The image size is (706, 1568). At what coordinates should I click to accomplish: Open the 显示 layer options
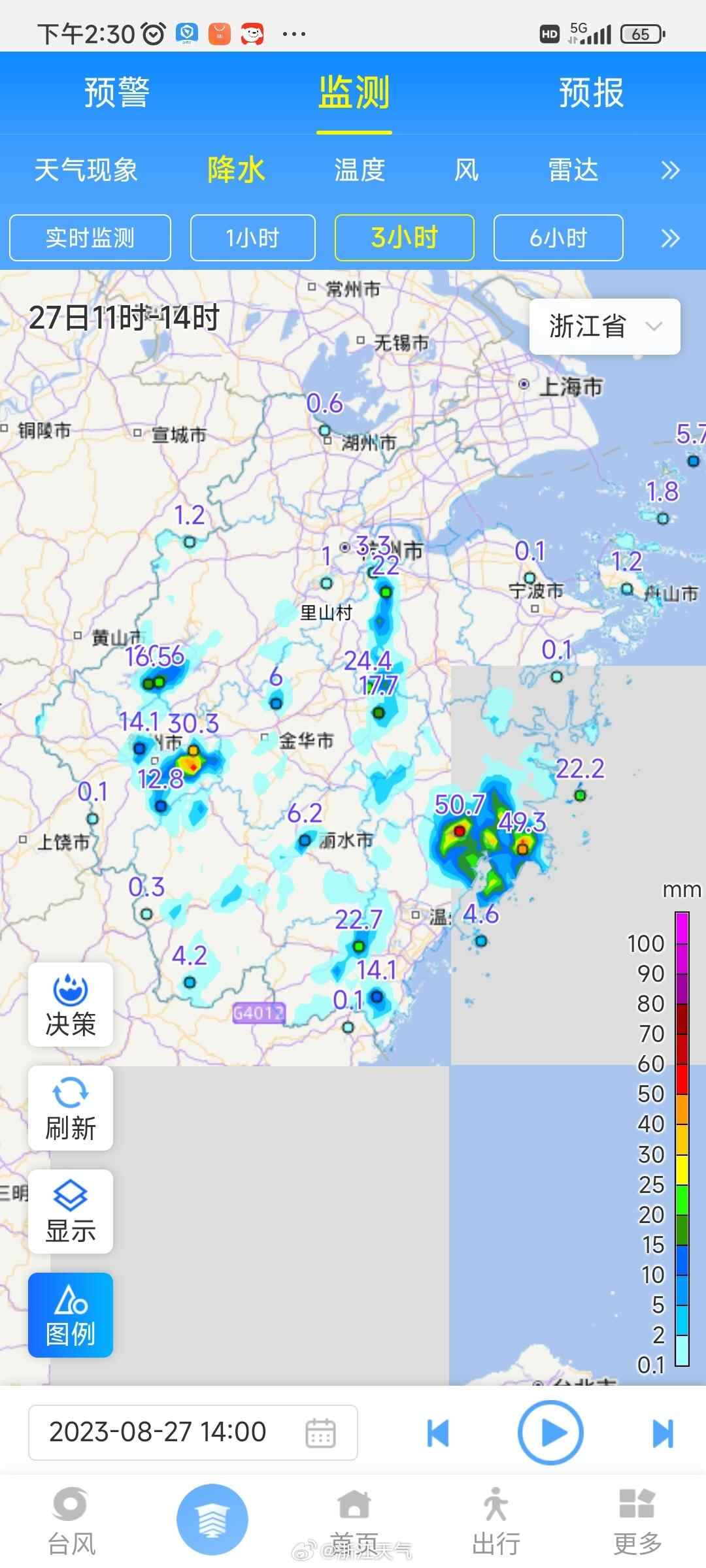coord(71,1211)
